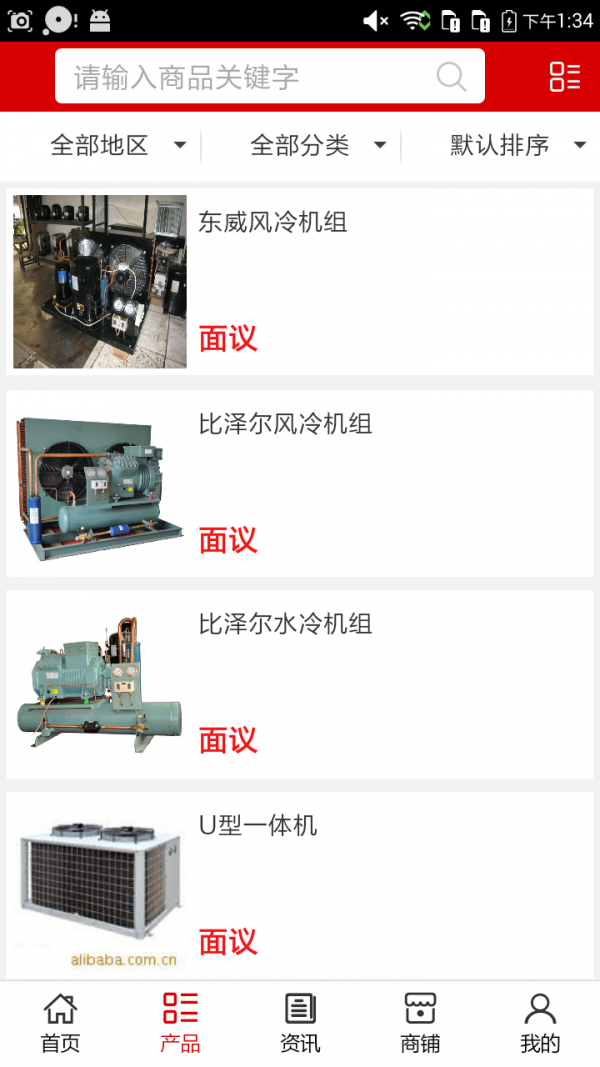600x1067 pixels.
Task: Switch to the 商铺 shops tab
Action: click(x=420, y=1024)
